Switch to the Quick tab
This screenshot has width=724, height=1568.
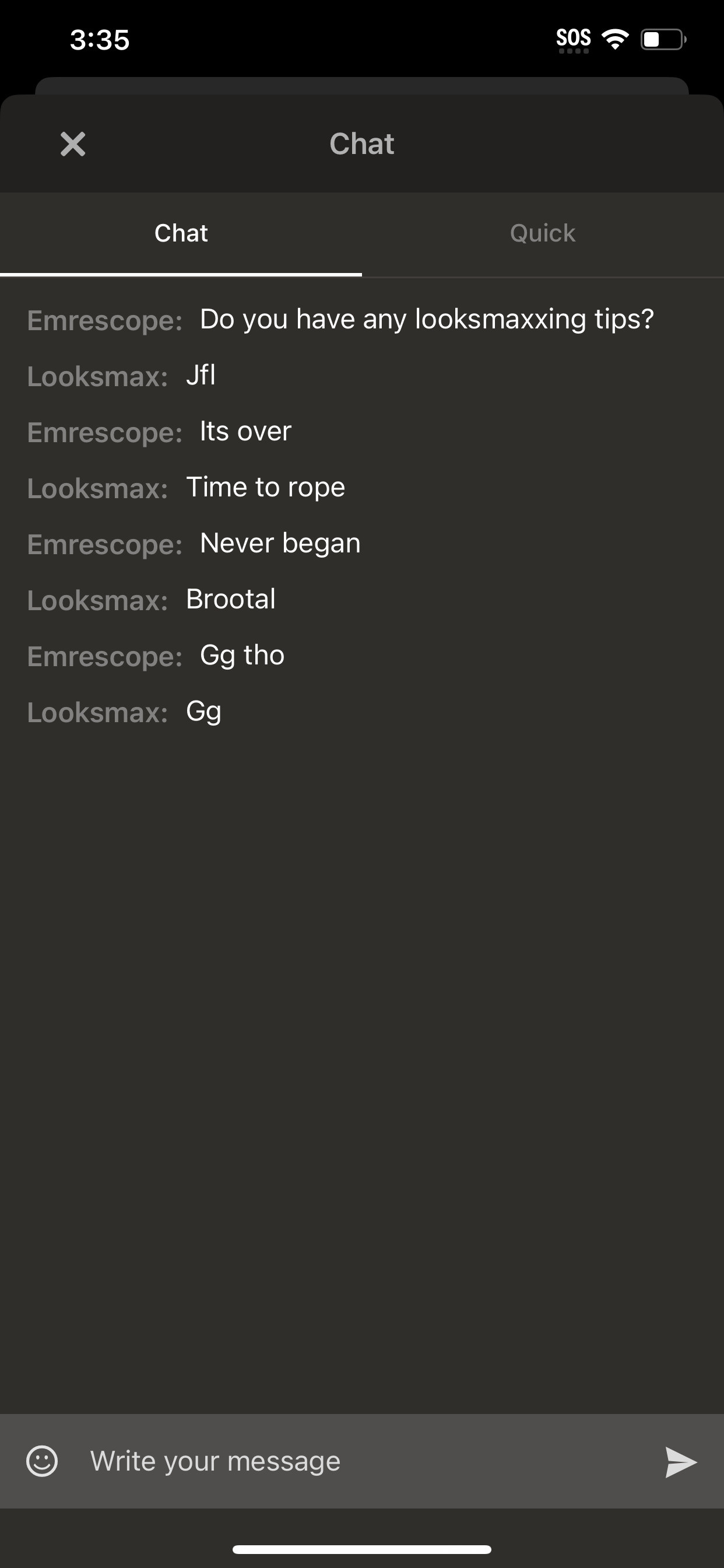(x=543, y=234)
